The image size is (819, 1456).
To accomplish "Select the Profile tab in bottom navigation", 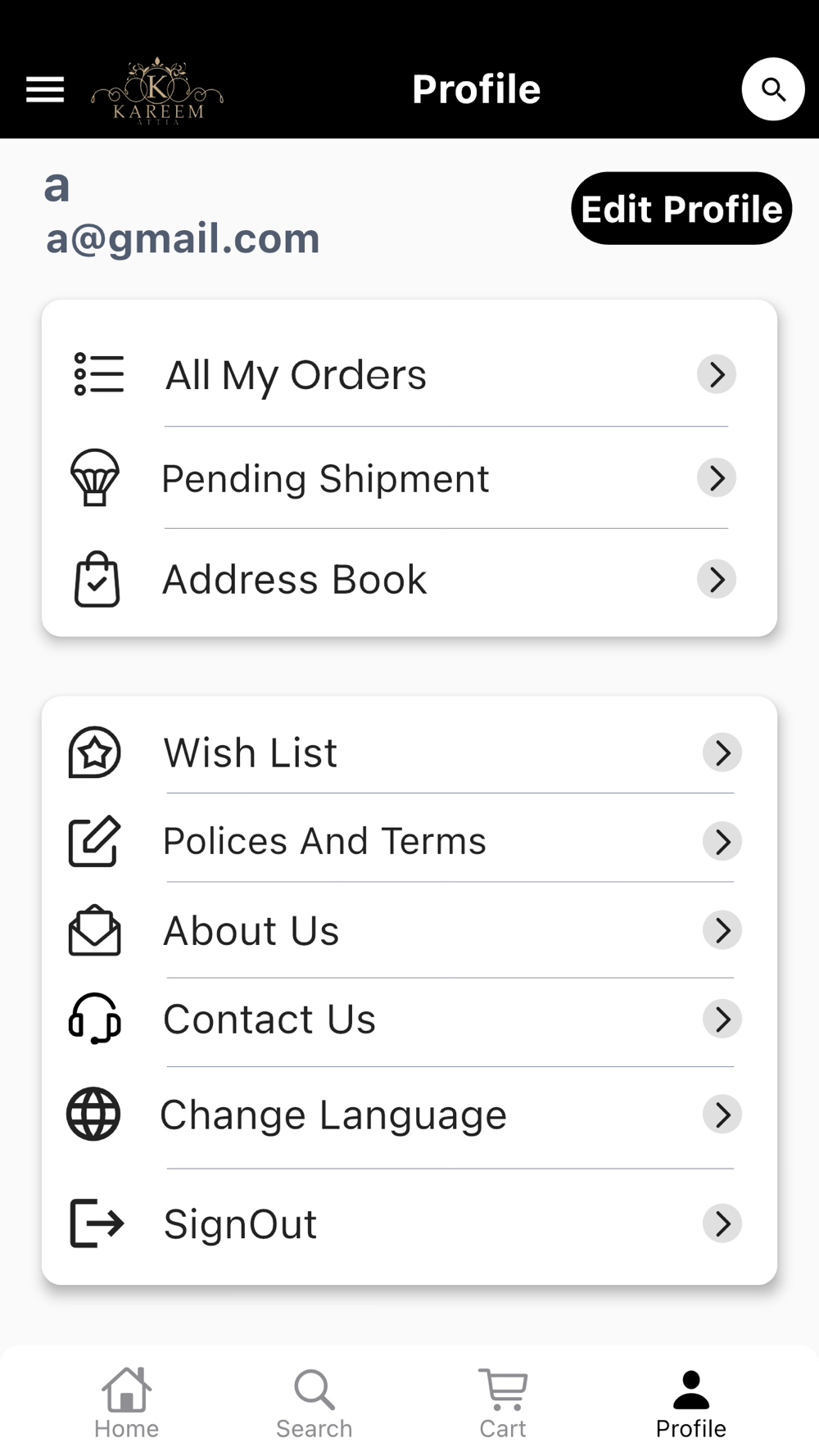I will [691, 1404].
